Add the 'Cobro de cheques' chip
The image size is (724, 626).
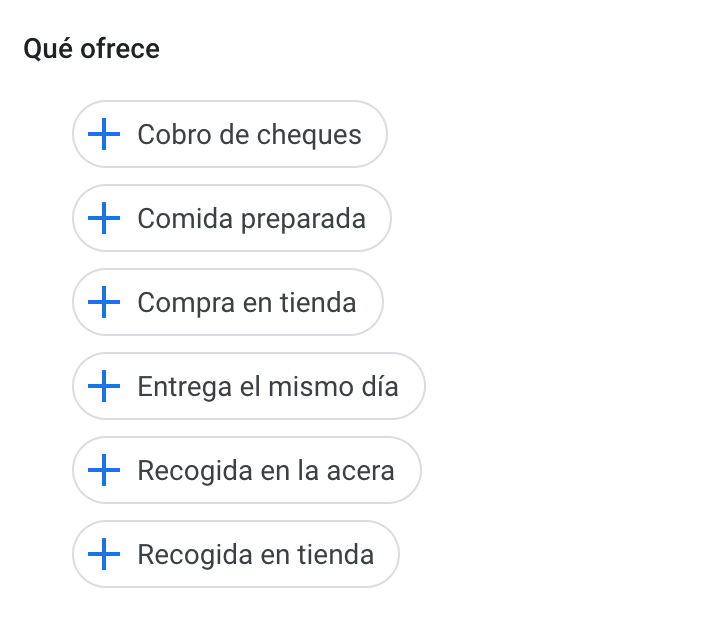click(x=229, y=134)
